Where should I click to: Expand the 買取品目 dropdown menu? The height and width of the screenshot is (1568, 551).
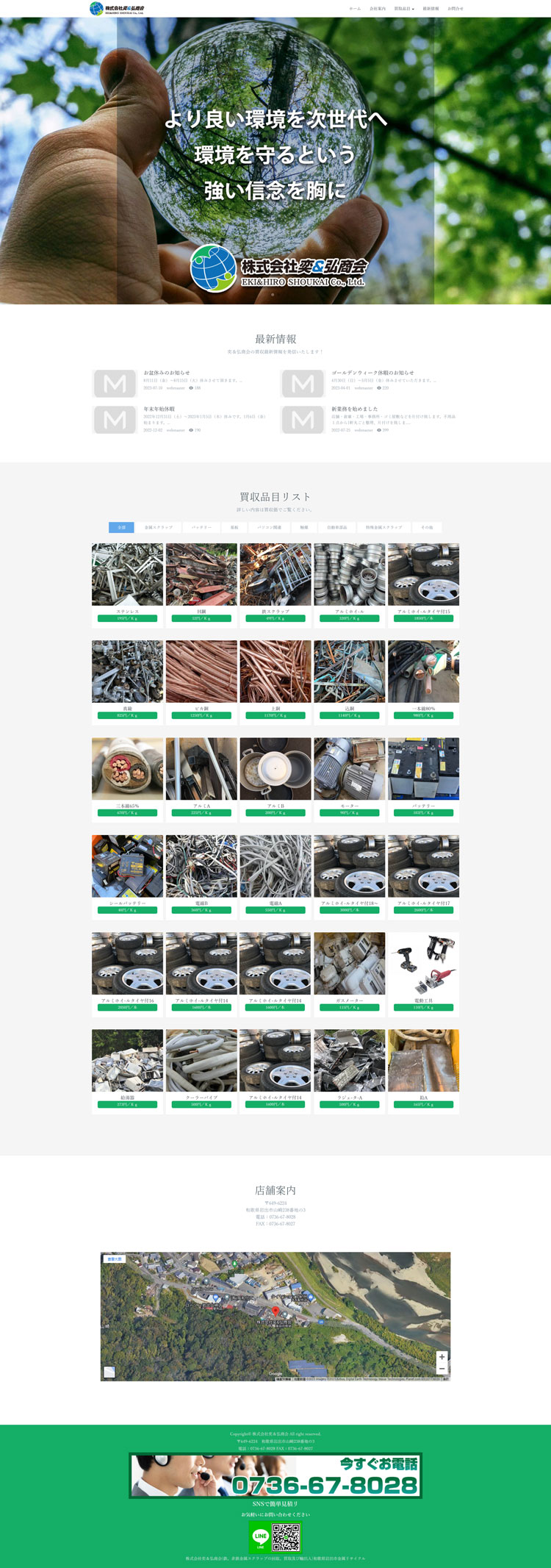tap(404, 9)
